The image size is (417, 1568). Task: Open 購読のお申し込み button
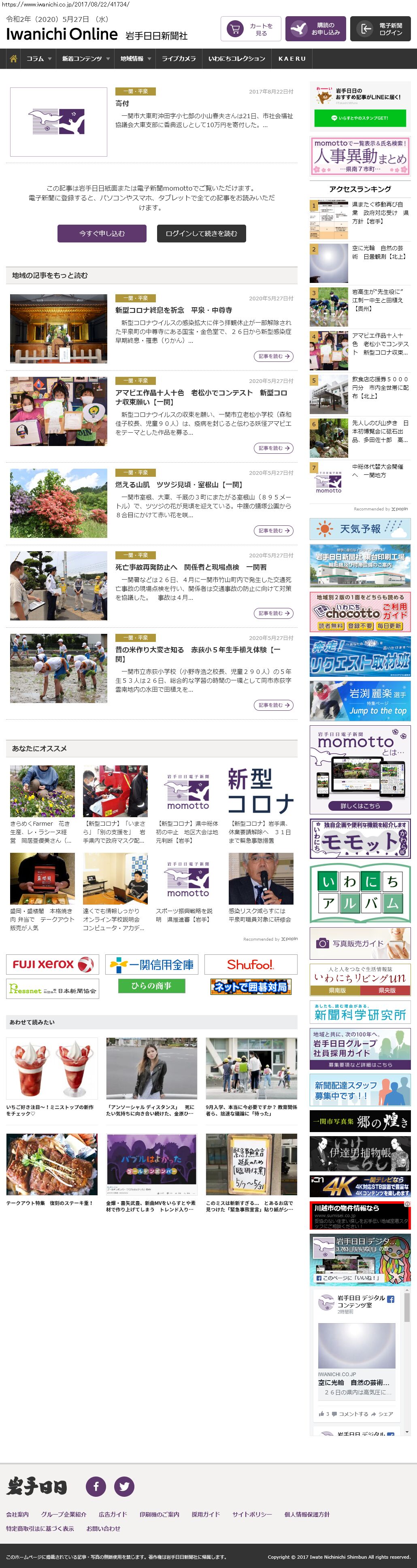315,29
